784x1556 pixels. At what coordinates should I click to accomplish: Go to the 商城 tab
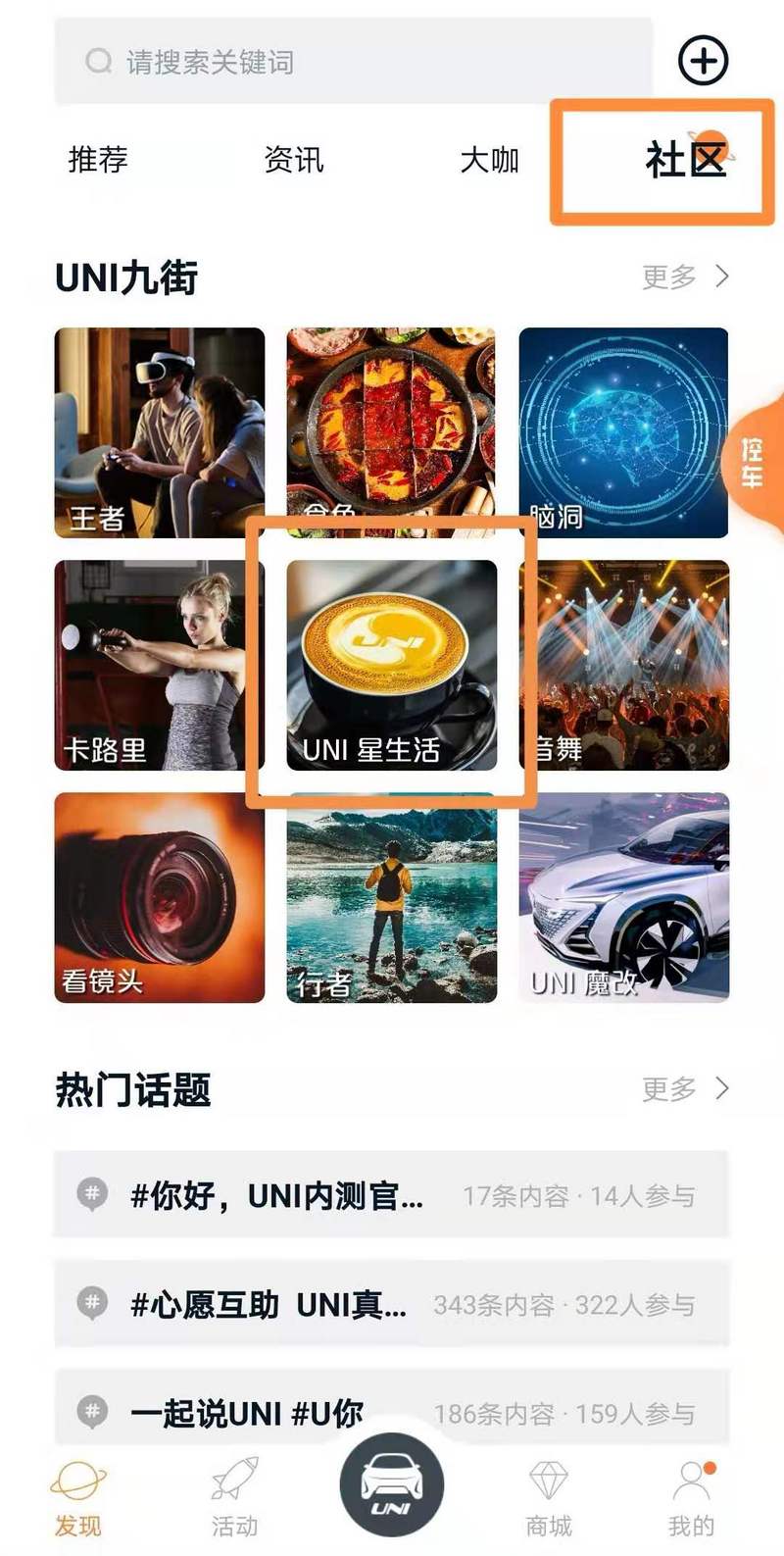tap(549, 1498)
